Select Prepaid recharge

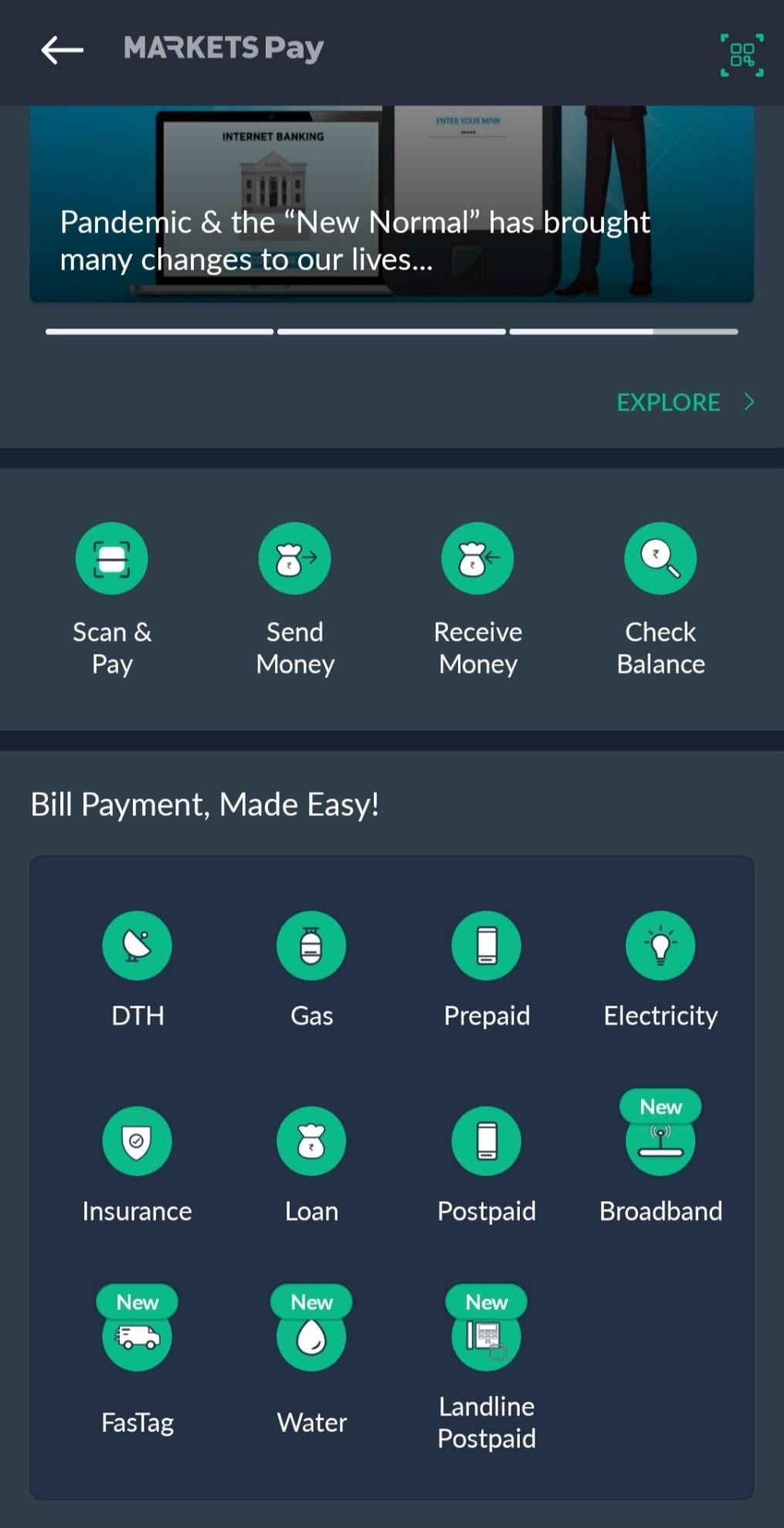[x=487, y=946]
